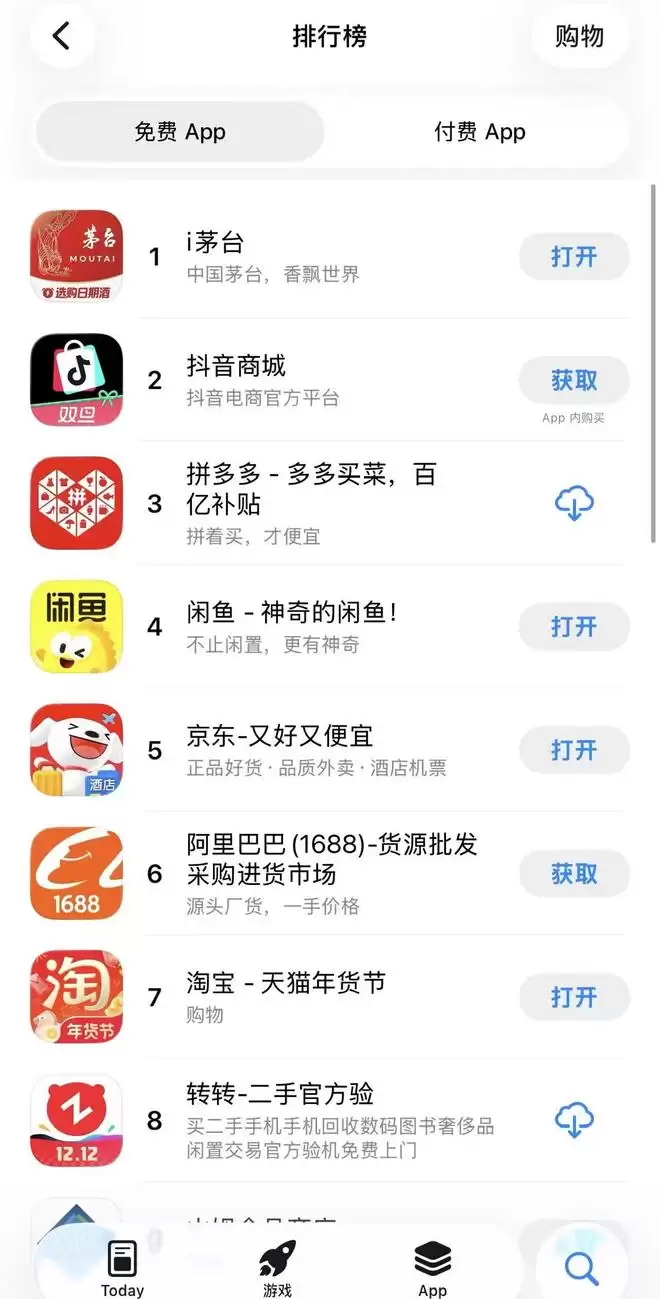660x1299 pixels.
Task: Open the search tab
Action: pos(581,1267)
